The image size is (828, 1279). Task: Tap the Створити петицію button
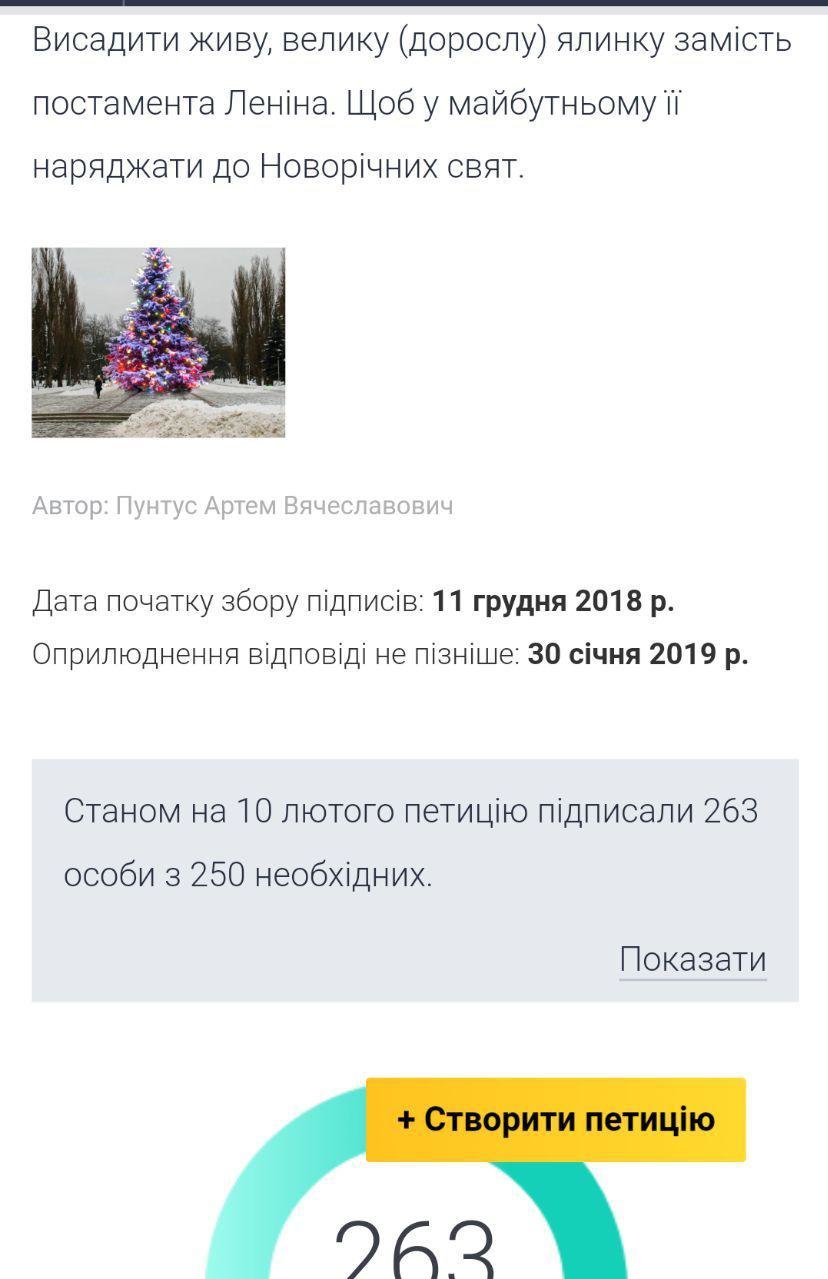[x=556, y=1119]
